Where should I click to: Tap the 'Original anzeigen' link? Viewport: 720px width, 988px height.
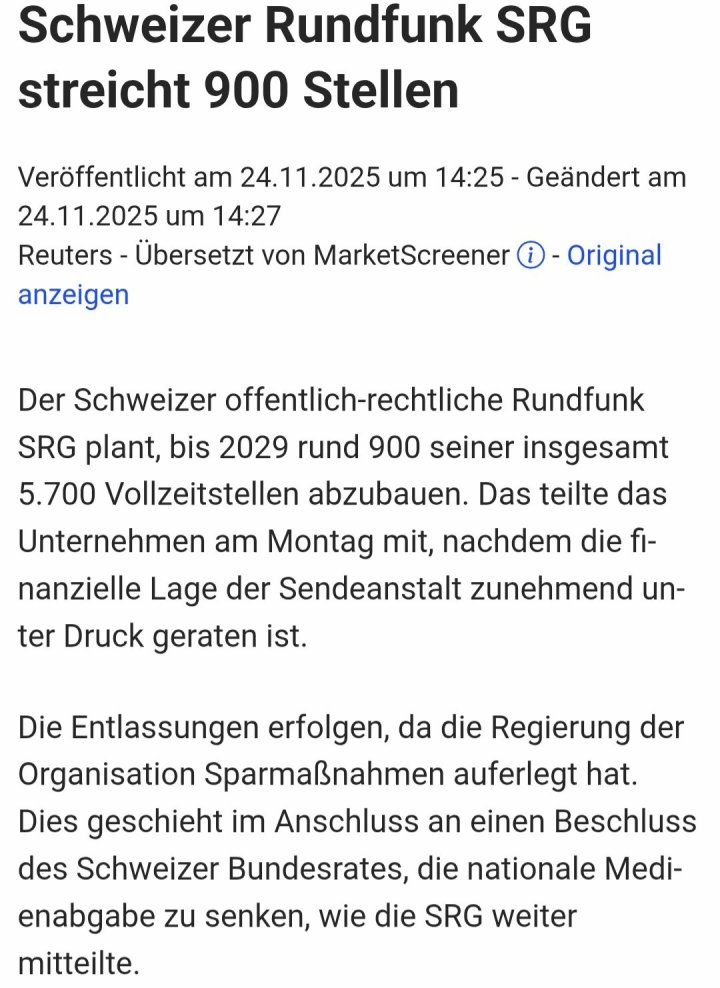pos(614,256)
